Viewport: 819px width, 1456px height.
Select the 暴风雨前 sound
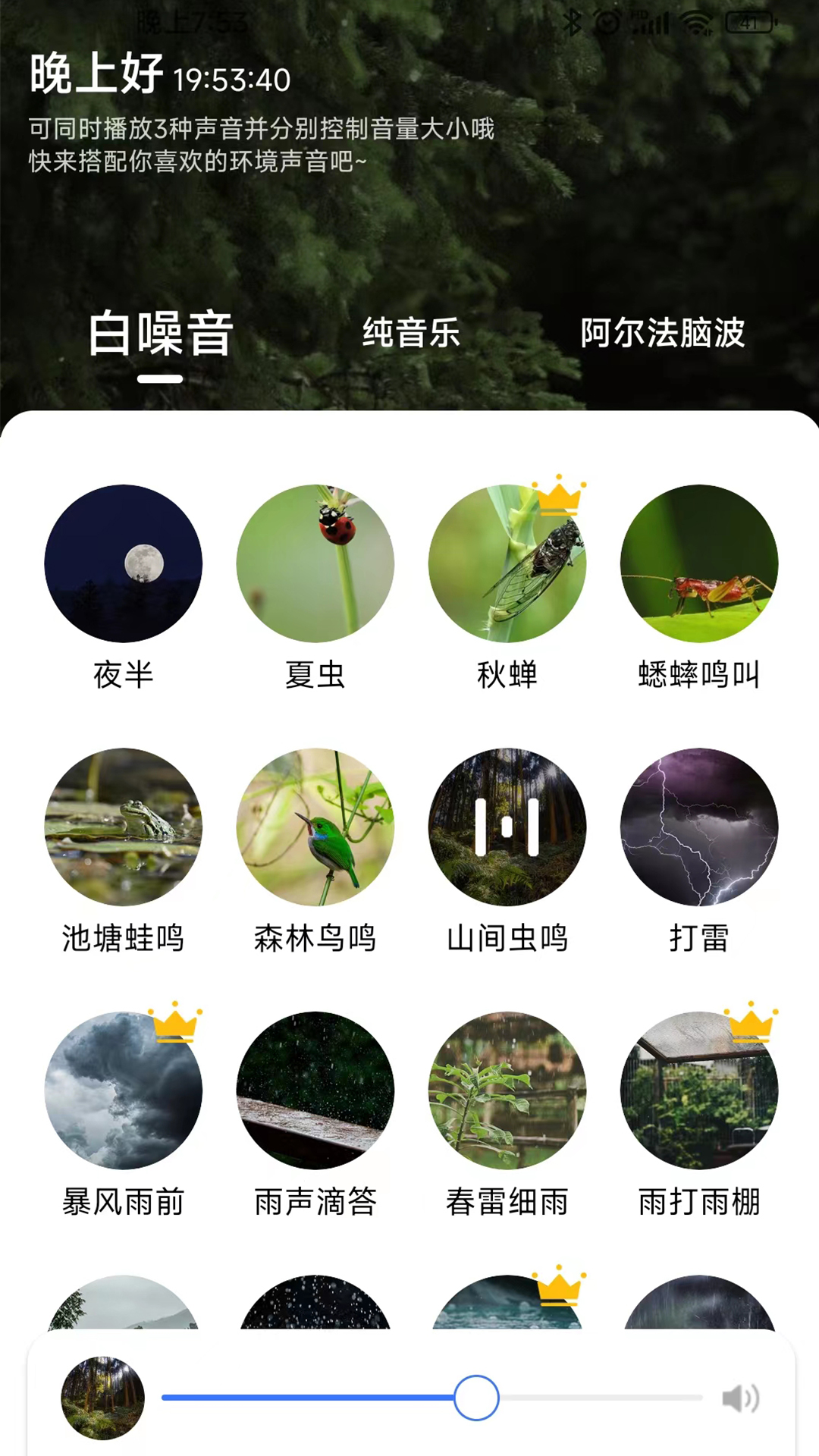(x=124, y=1090)
